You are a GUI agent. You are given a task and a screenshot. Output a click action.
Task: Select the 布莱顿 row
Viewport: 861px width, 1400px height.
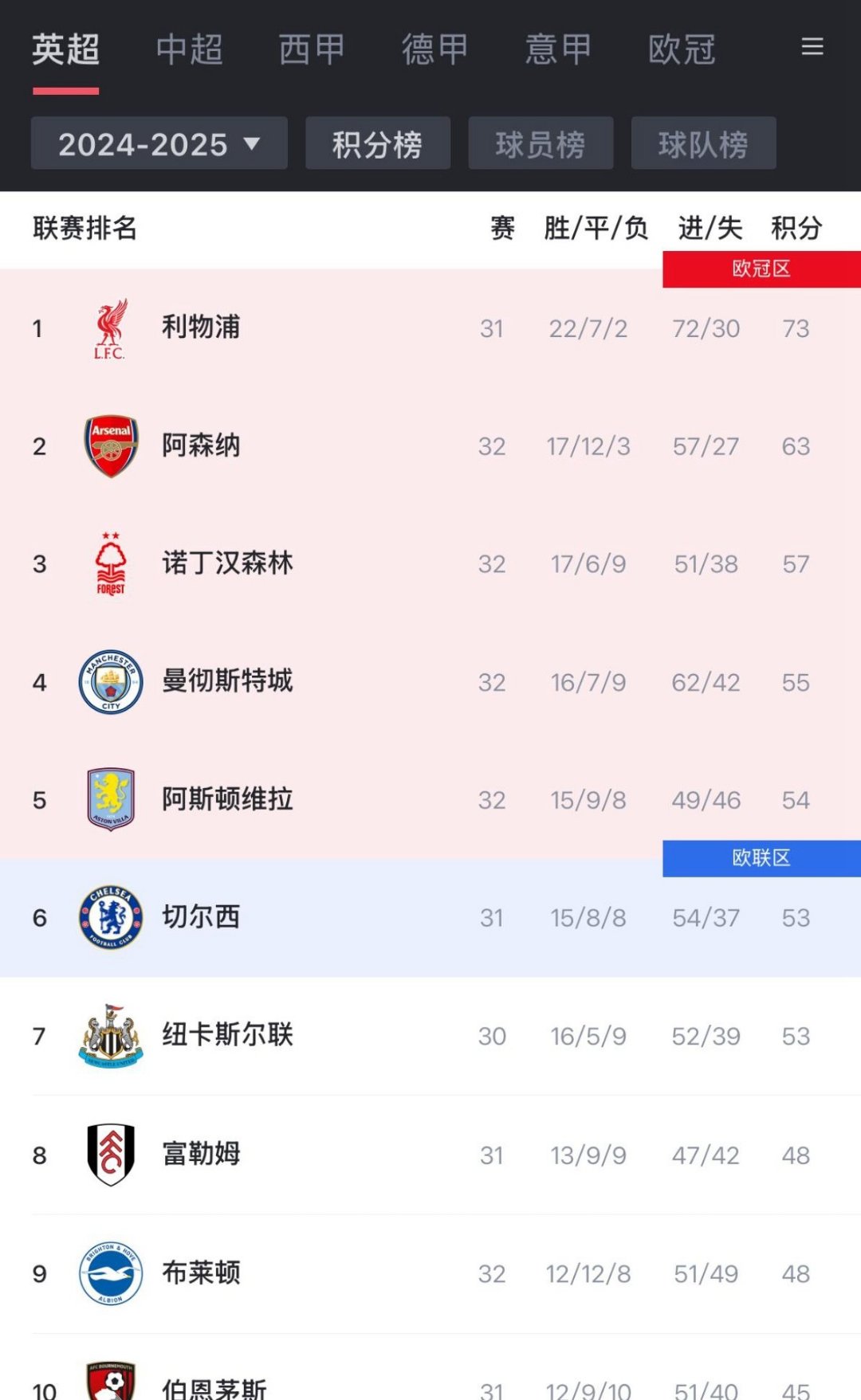(x=431, y=1273)
